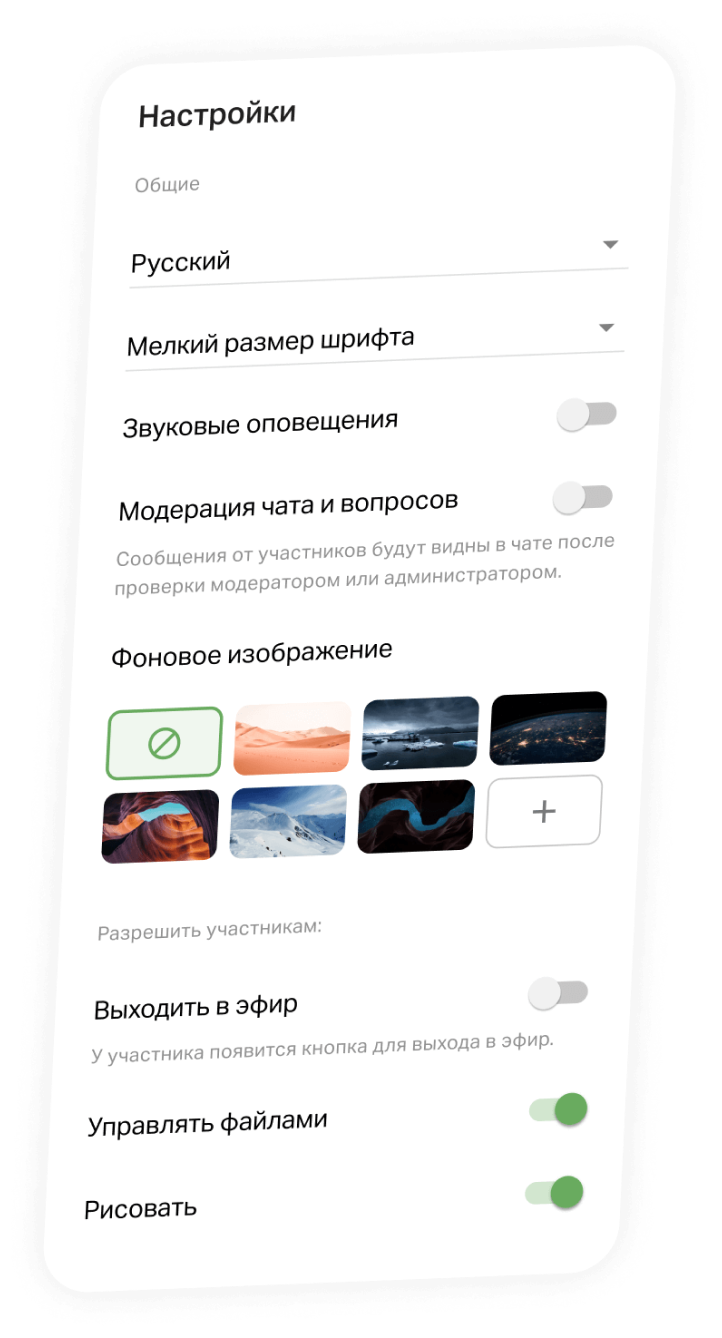Disable Управлять файлами switch

pyautogui.click(x=558, y=1110)
